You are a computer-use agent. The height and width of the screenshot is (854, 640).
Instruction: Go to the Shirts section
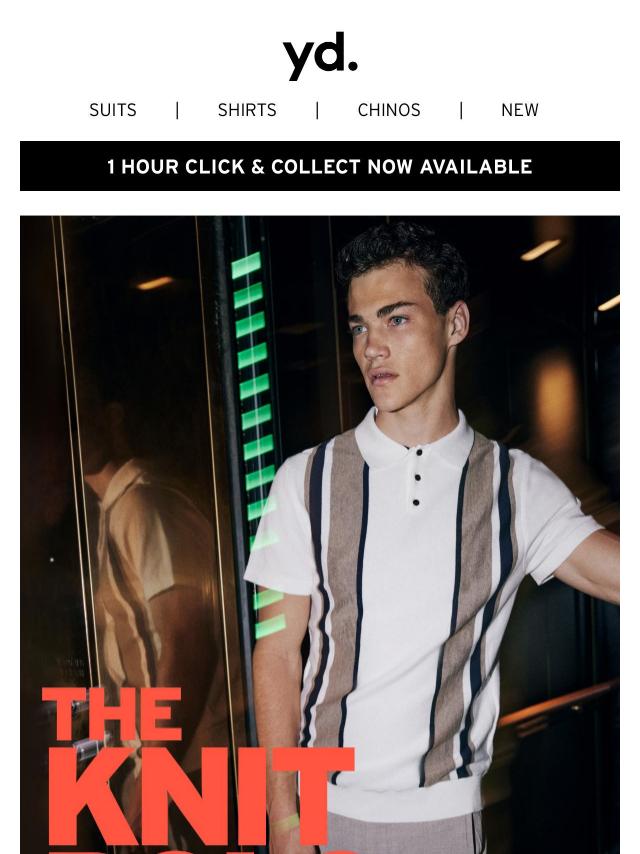point(247,110)
